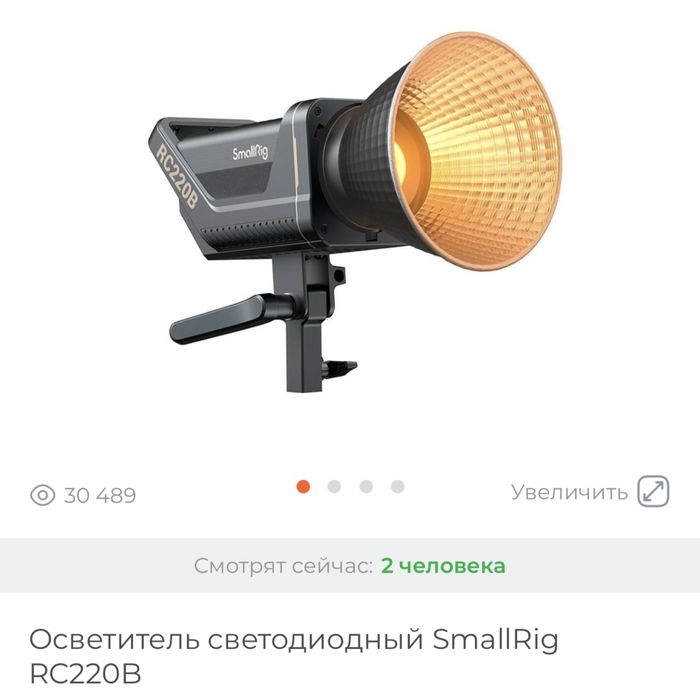Tap Увеличить to enlarge the product image
Viewport: 700px width, 700px height.
coord(589,492)
